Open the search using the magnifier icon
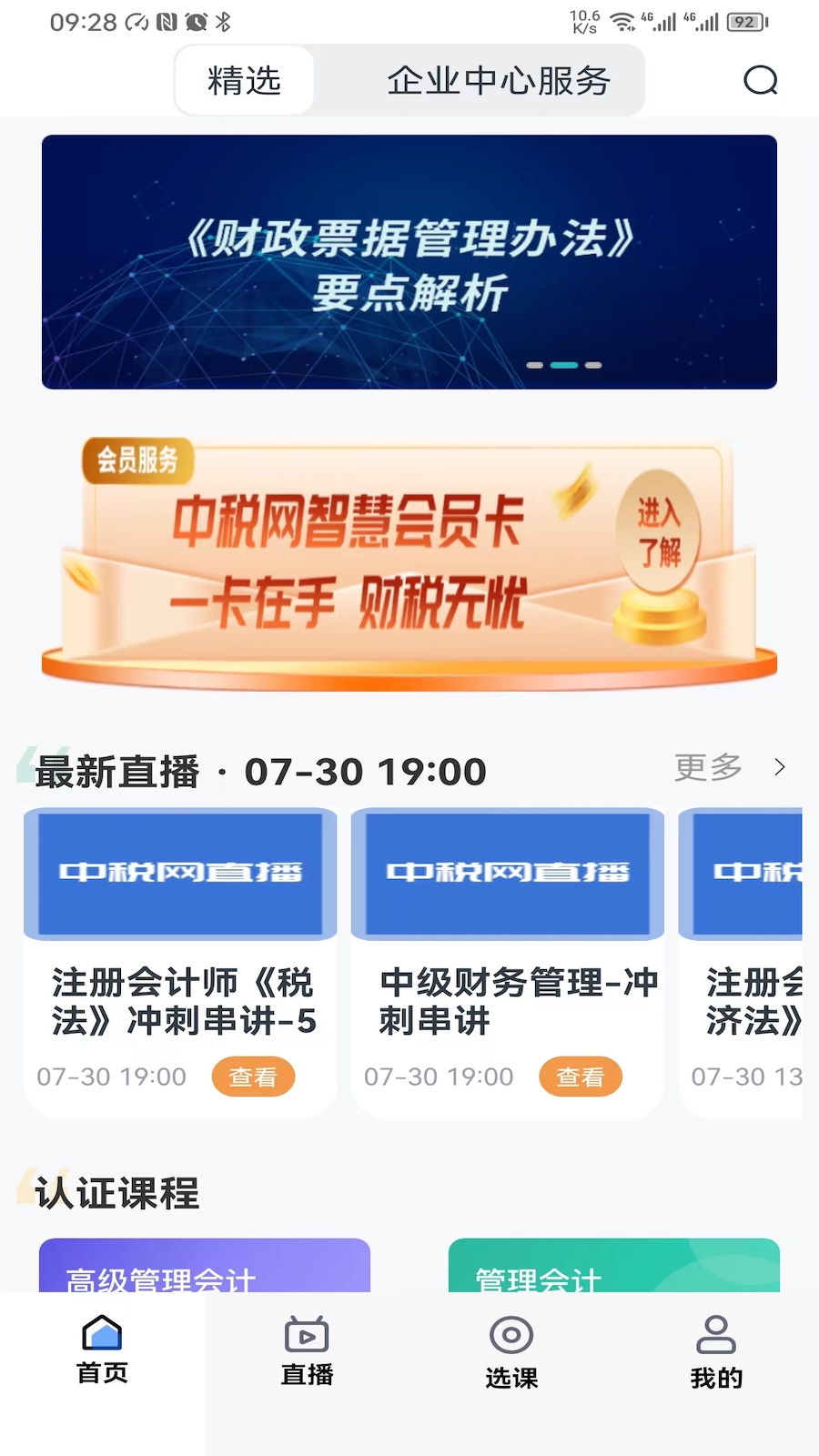This screenshot has width=819, height=1456. point(759,81)
